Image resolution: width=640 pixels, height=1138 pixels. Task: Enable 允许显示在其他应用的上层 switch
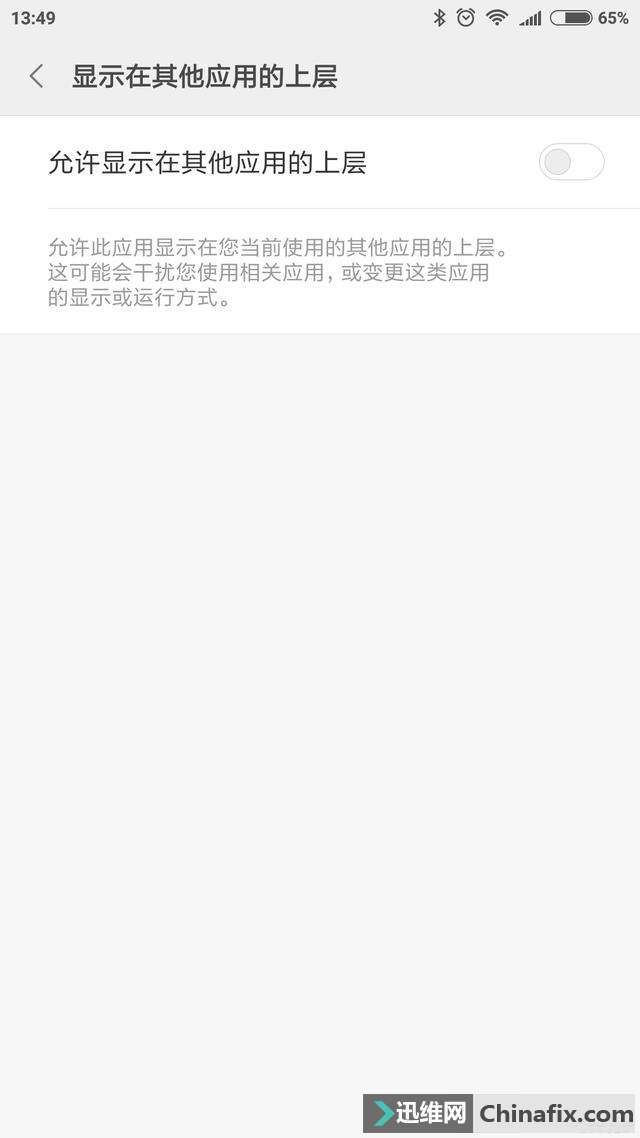click(571, 162)
